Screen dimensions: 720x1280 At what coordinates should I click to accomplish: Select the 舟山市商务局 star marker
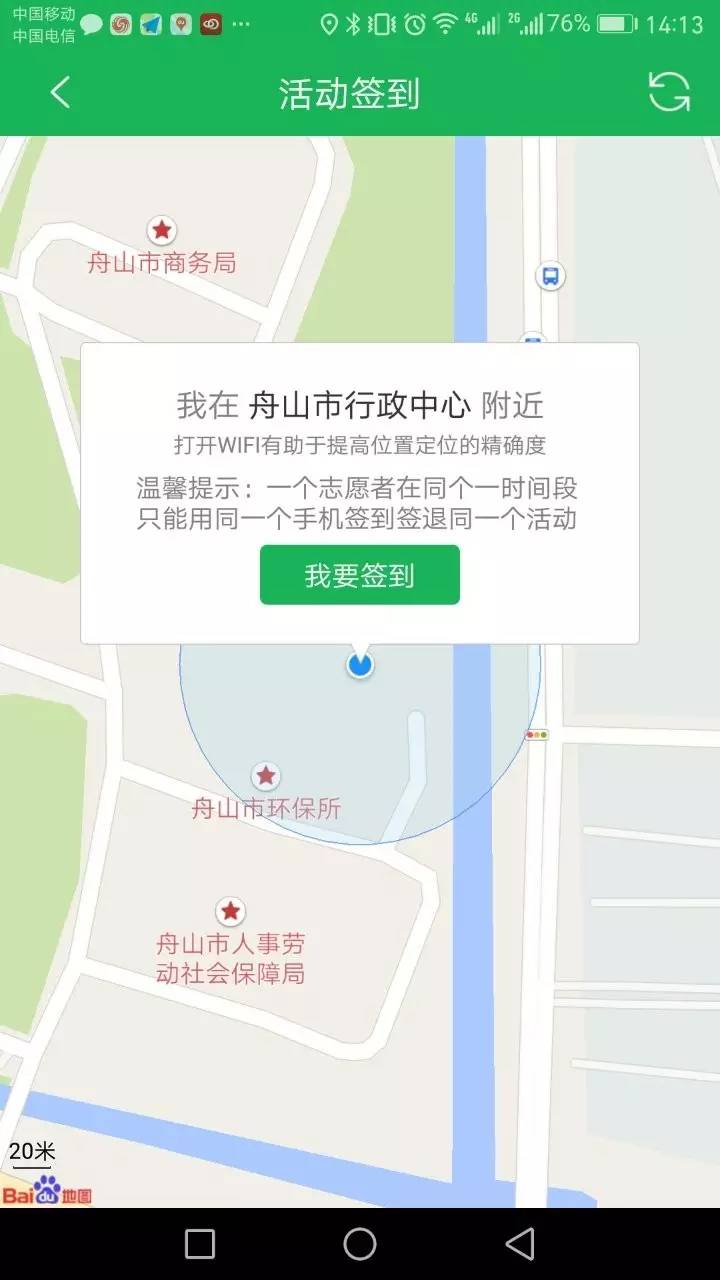point(160,229)
